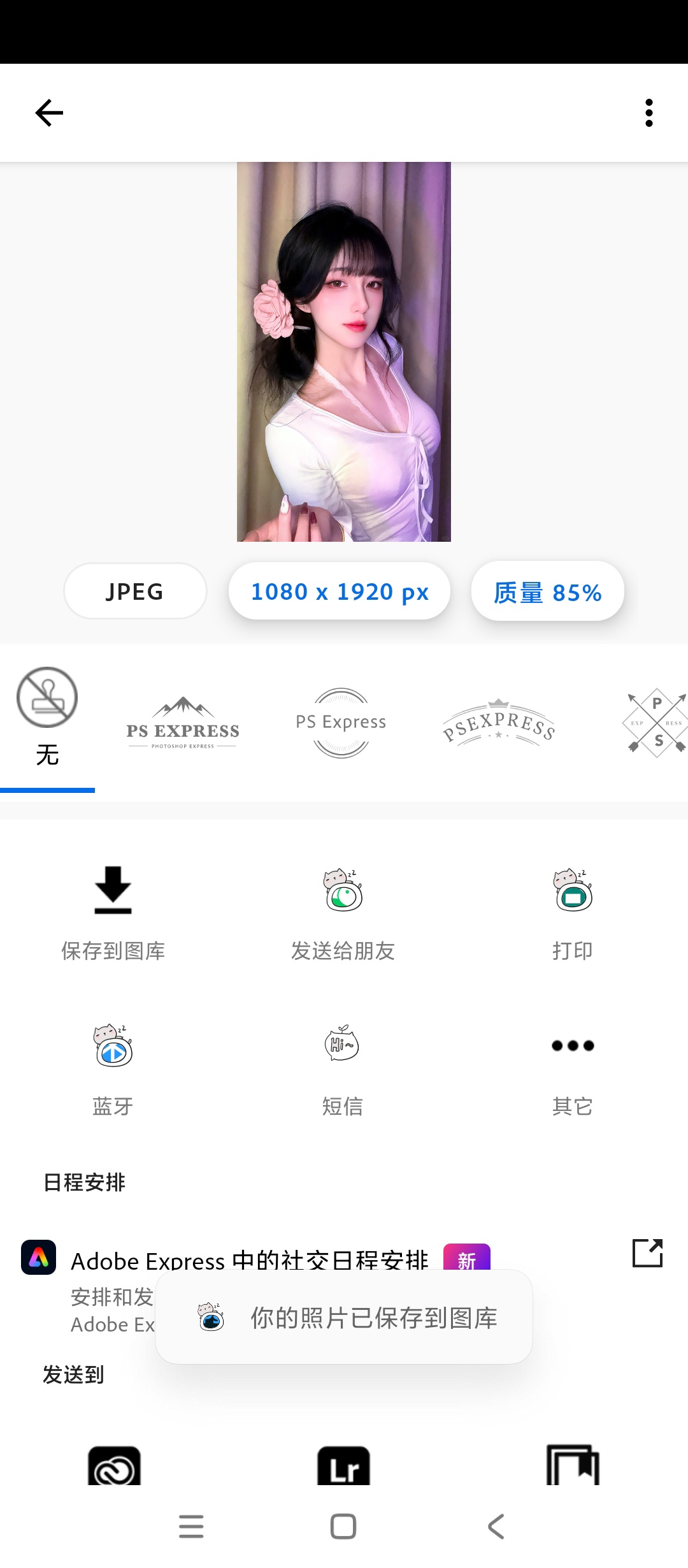
Task: Go back using the top arrow
Action: (x=49, y=113)
